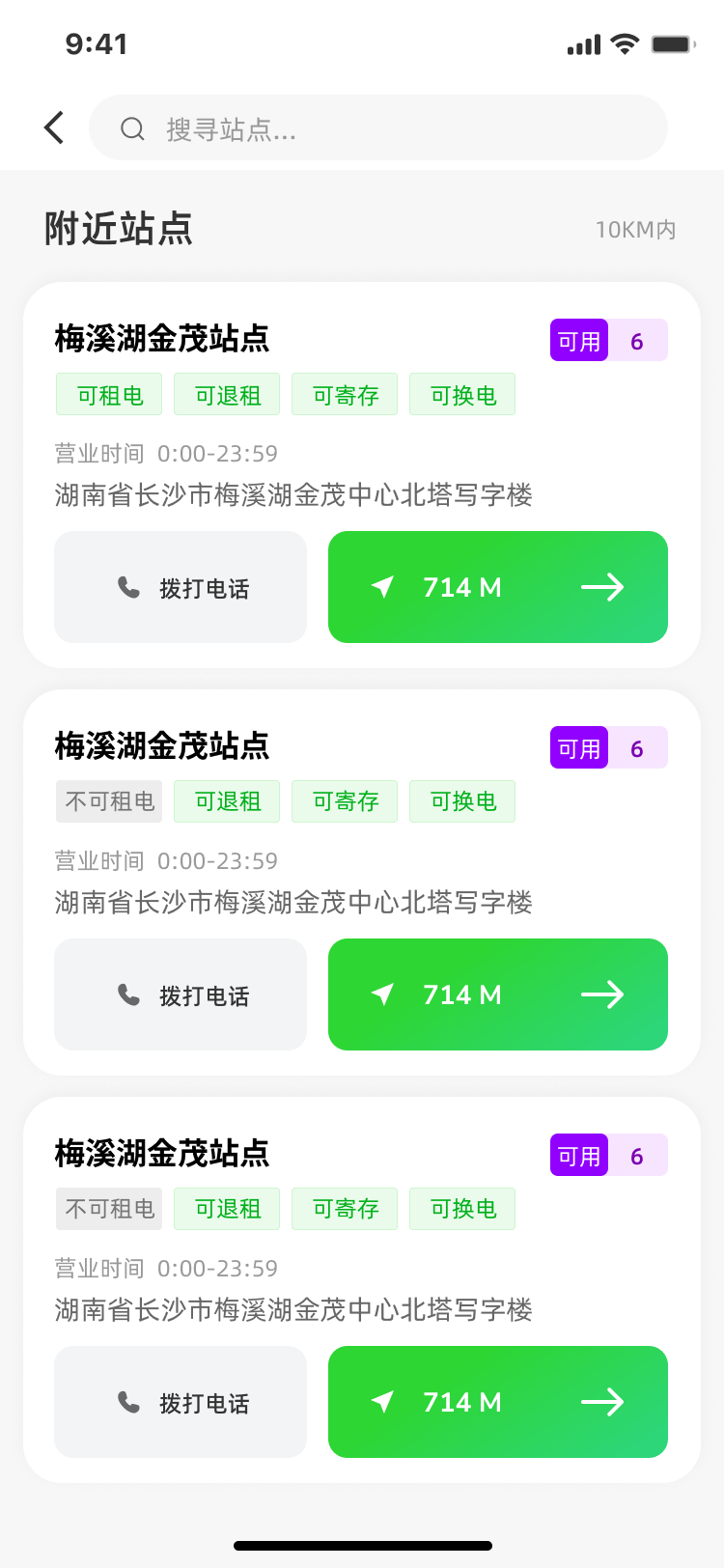Tap the 搜寻站点 search input field
724x1568 pixels.
click(x=376, y=127)
